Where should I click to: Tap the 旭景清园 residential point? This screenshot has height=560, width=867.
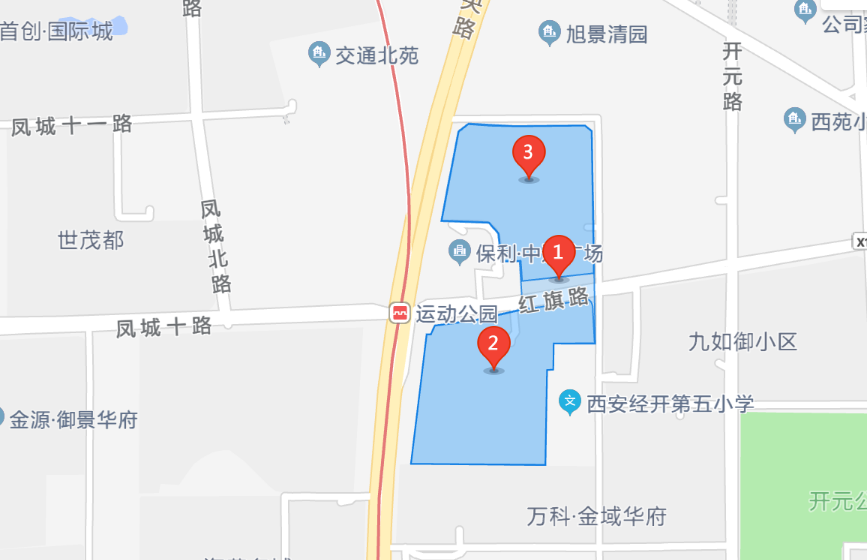tap(549, 33)
